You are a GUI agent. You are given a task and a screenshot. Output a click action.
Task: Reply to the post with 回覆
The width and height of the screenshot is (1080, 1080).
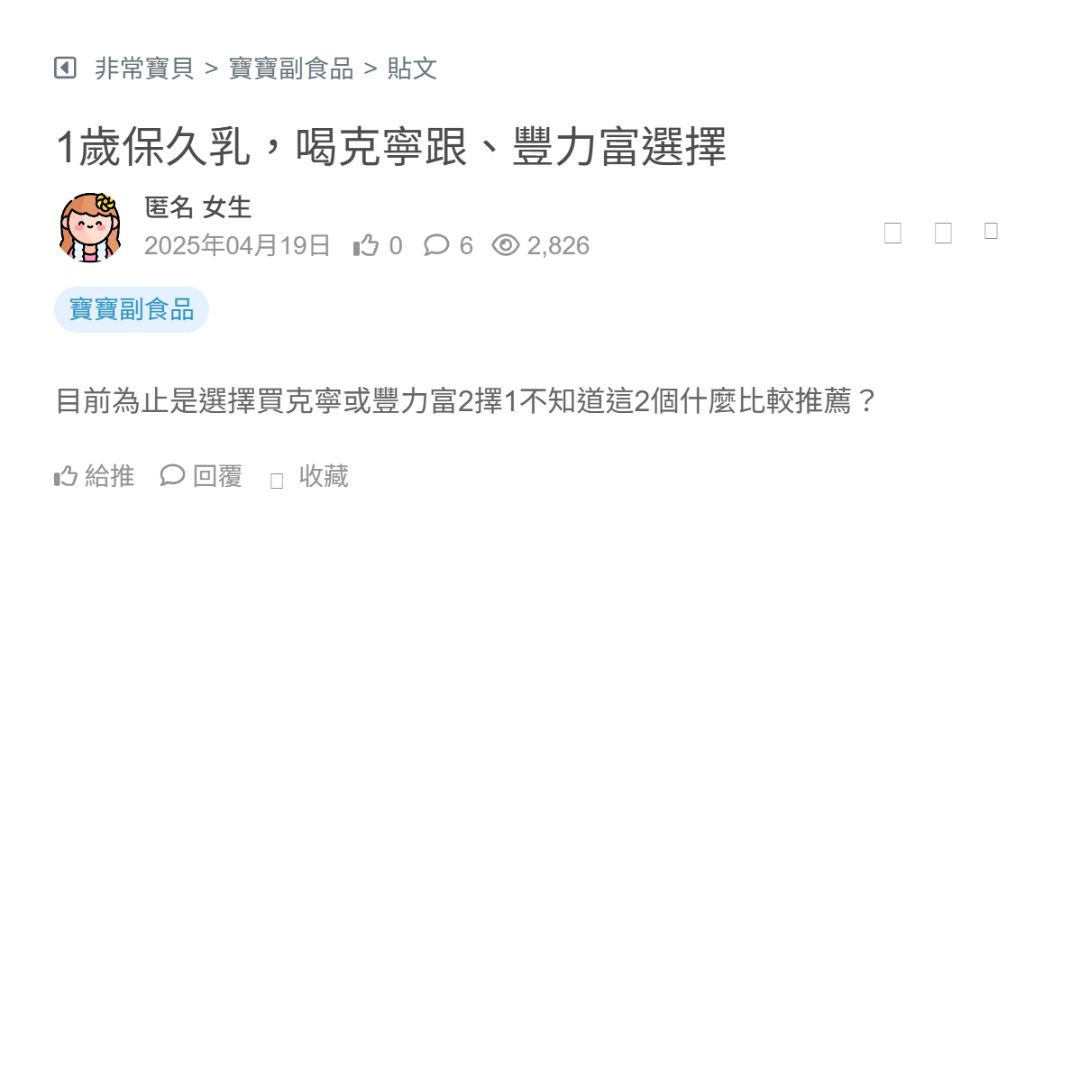(202, 476)
